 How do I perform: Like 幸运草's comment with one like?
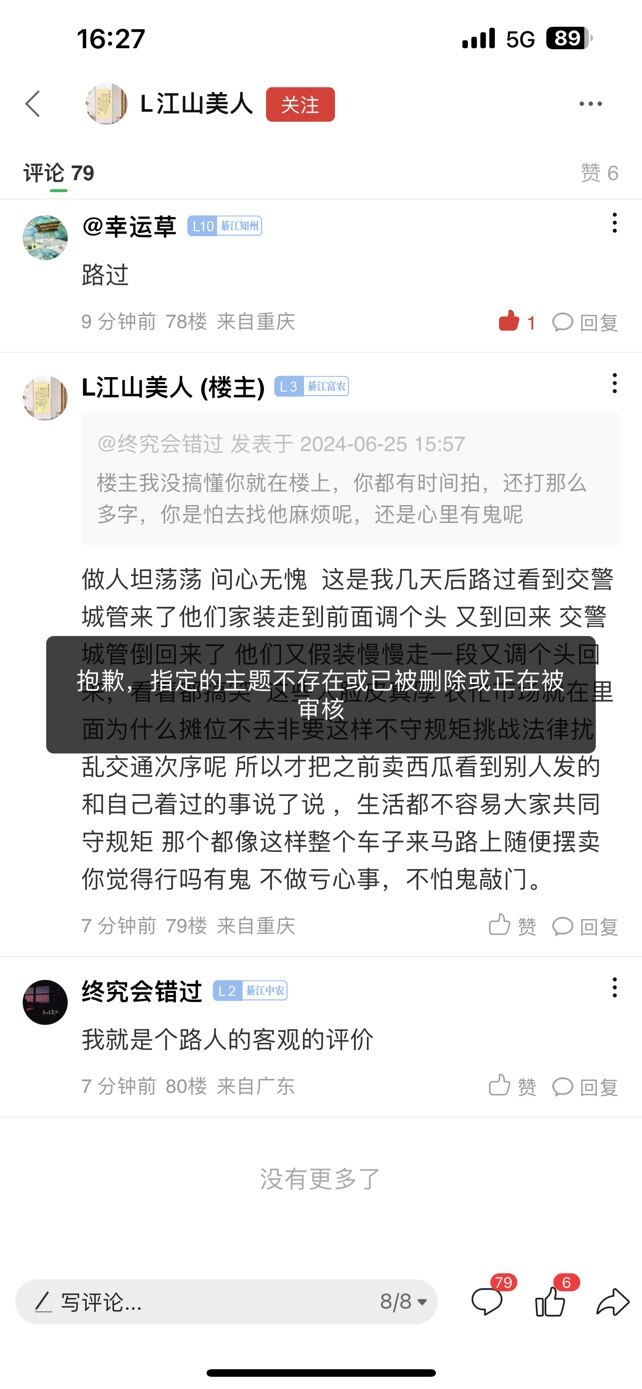coord(516,322)
